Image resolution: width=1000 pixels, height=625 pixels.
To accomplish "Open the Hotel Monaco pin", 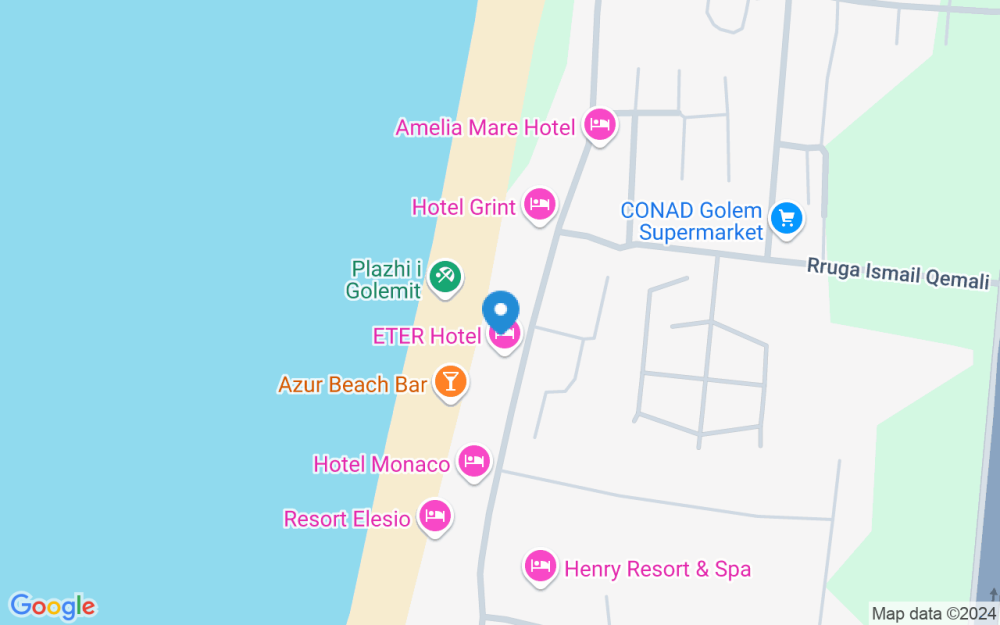I will [474, 461].
